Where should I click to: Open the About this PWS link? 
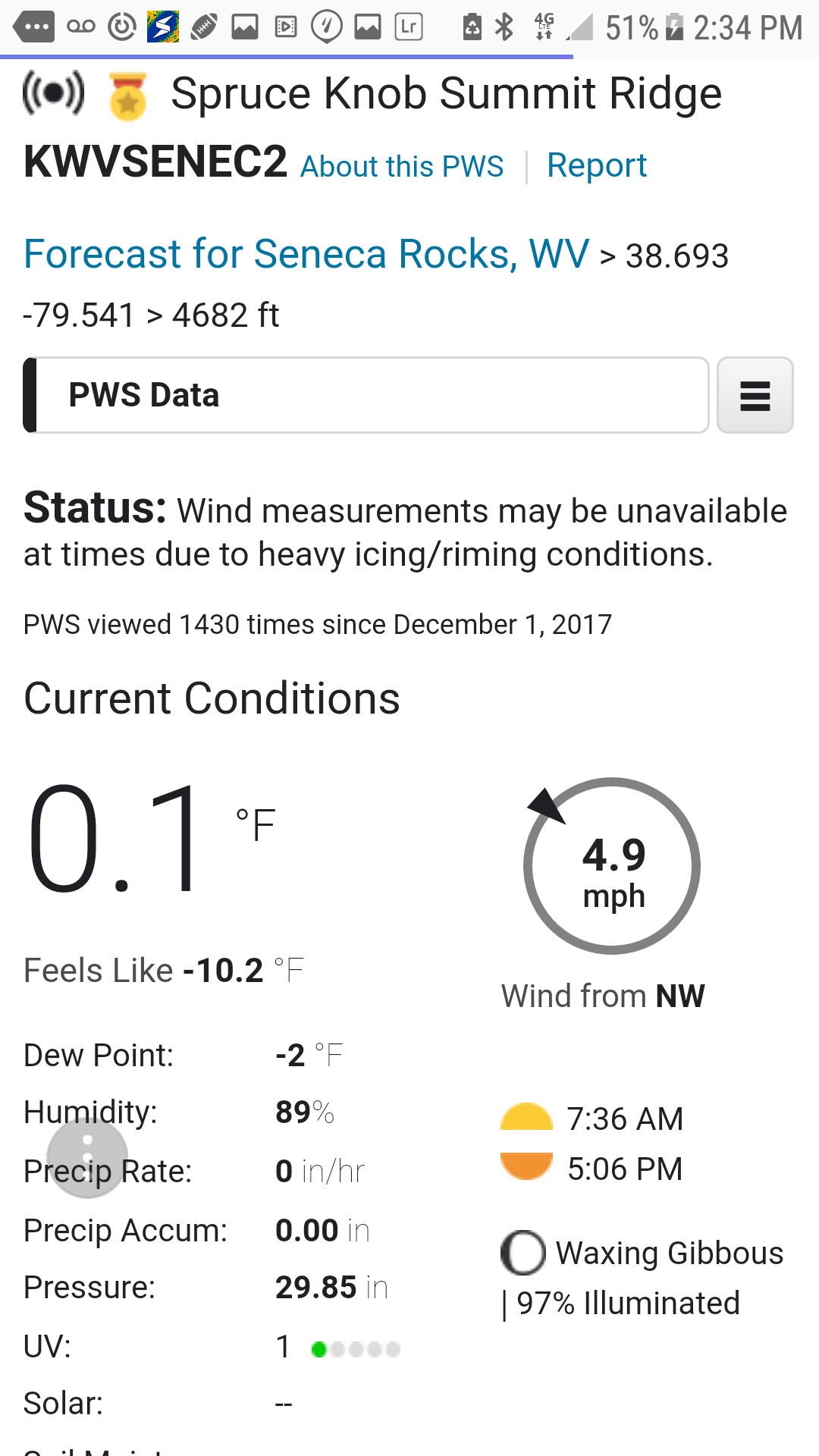click(402, 166)
